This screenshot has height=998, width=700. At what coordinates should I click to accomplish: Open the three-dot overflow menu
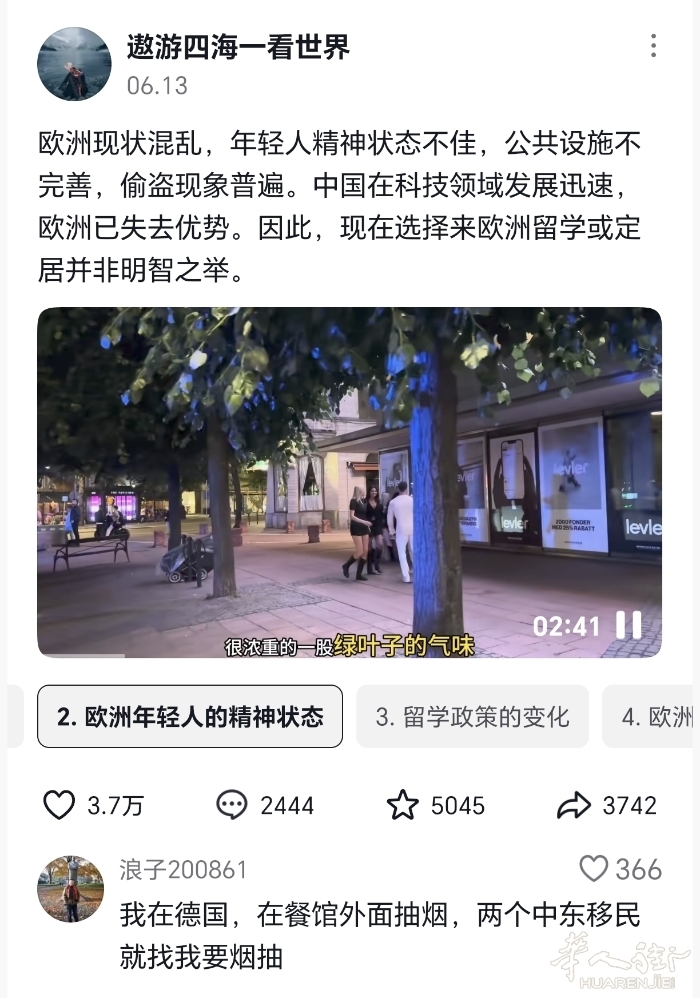click(653, 46)
